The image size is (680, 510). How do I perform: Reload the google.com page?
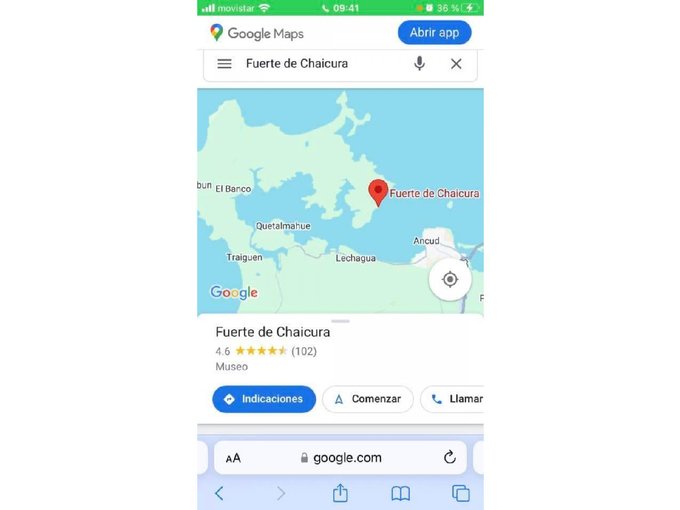click(450, 457)
